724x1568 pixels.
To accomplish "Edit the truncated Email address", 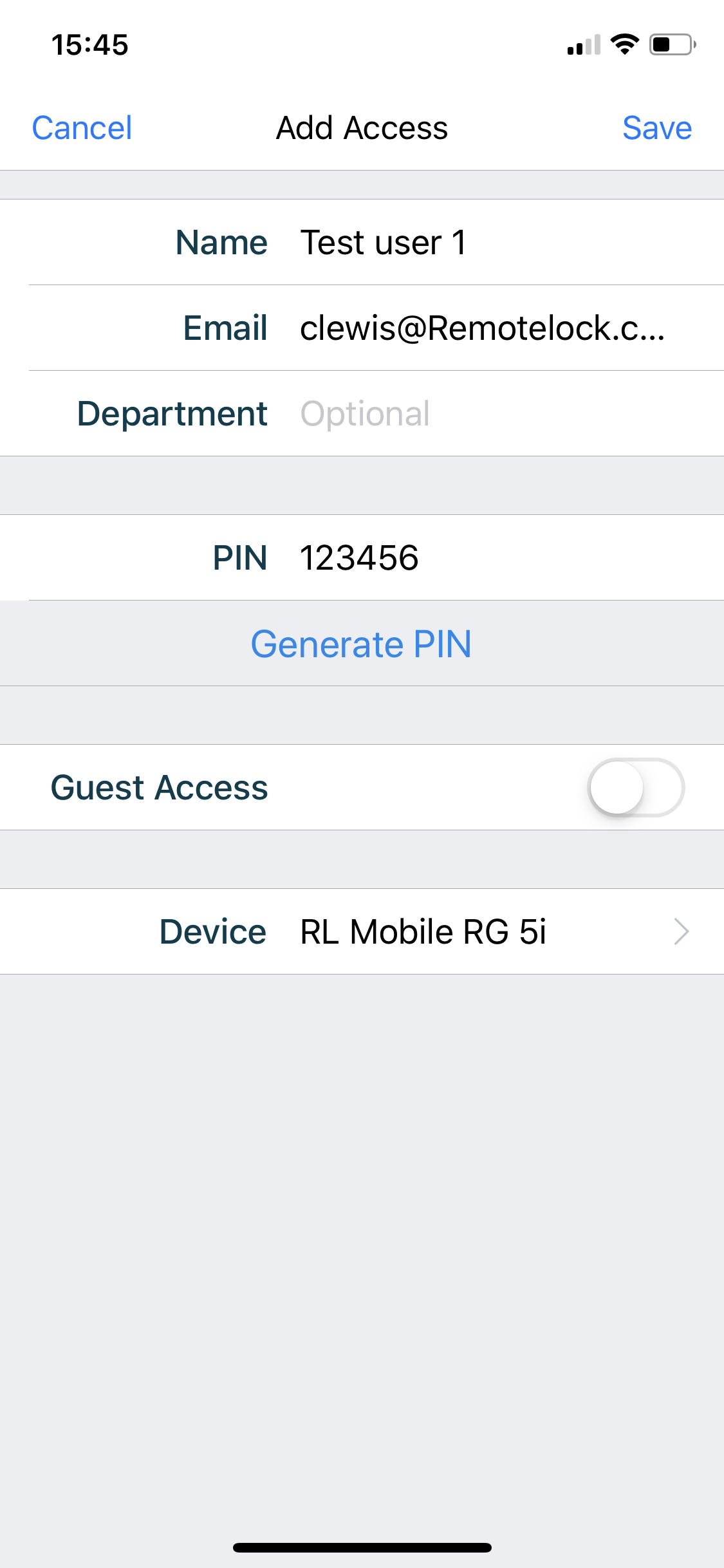I will tap(483, 328).
